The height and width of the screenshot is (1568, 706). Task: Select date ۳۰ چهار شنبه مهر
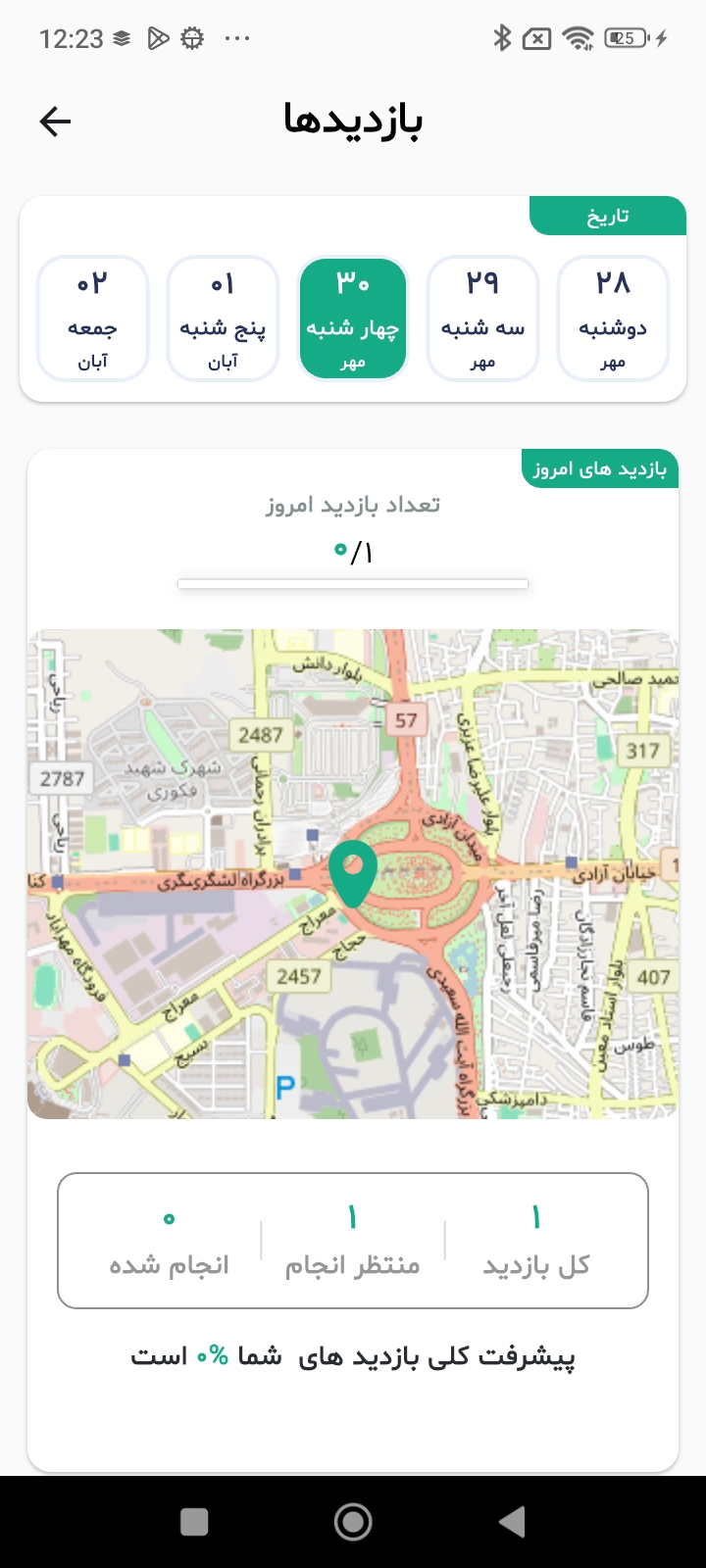[x=353, y=318]
